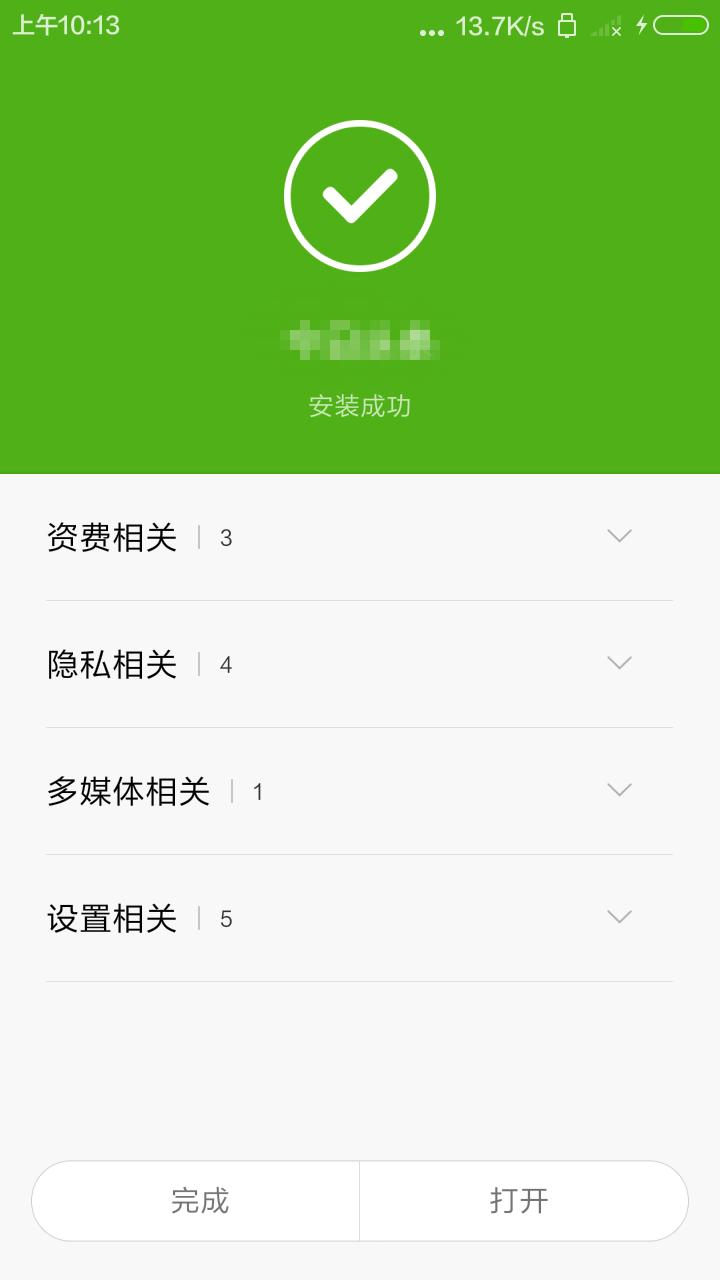
Task: Click the SIM card status icon
Action: point(566,27)
